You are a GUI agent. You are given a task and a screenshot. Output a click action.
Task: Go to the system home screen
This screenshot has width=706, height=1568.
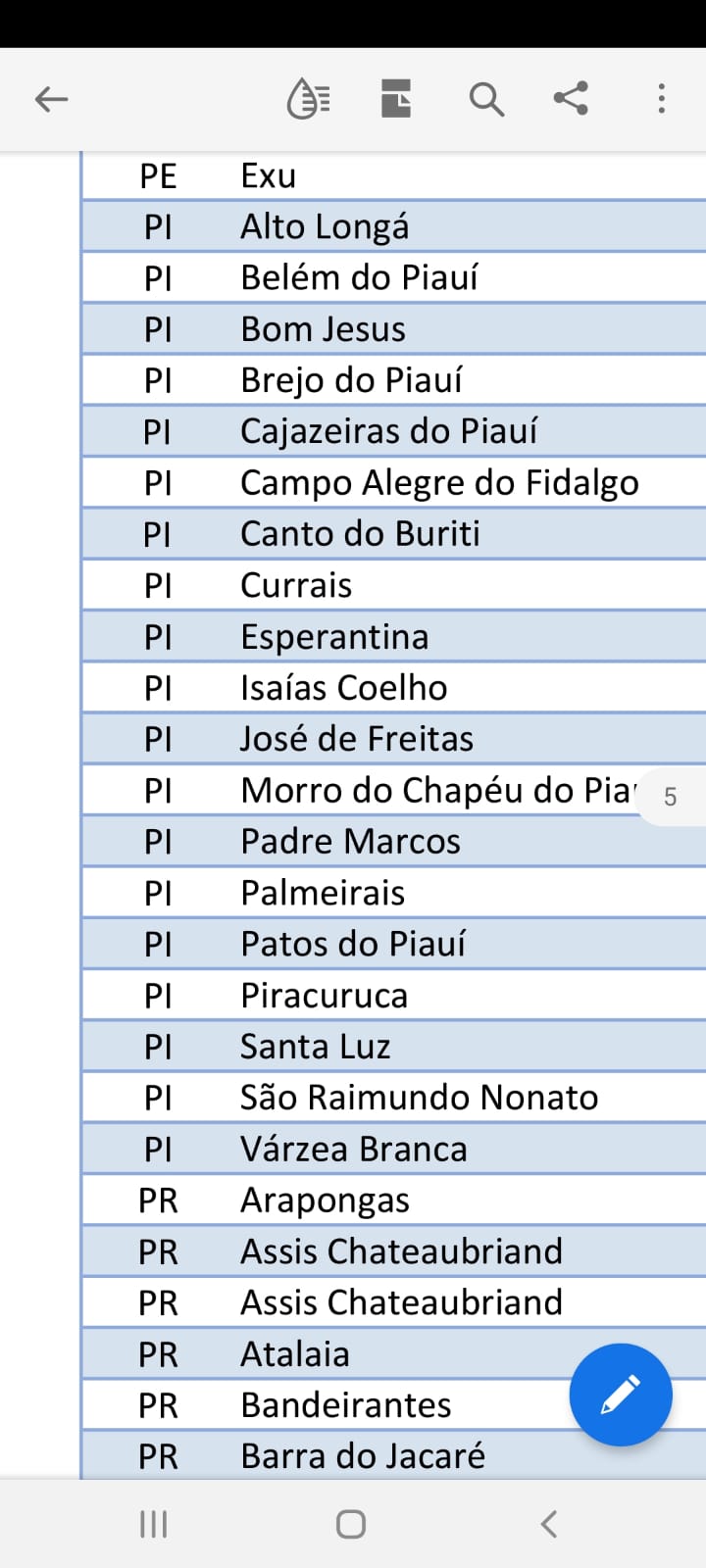[x=351, y=1524]
